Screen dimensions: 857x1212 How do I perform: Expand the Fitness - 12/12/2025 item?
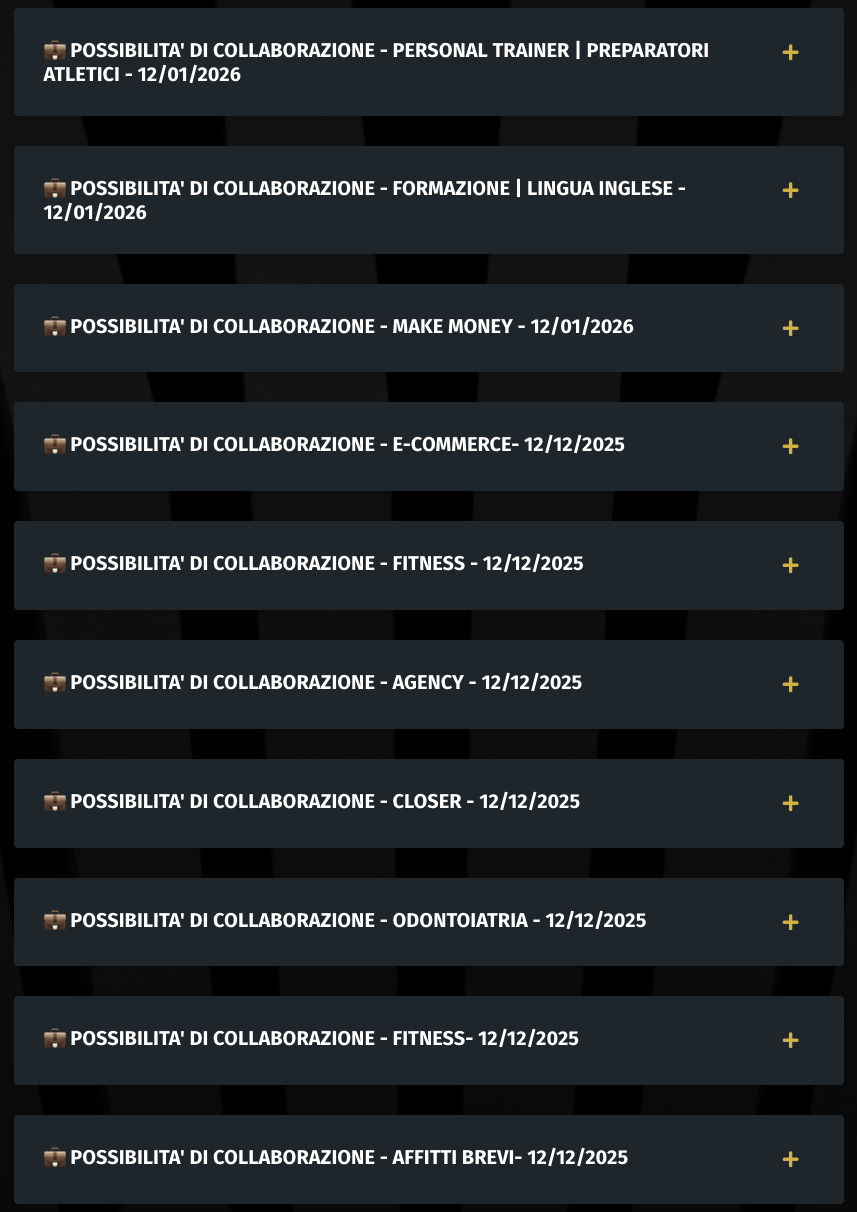pos(428,565)
